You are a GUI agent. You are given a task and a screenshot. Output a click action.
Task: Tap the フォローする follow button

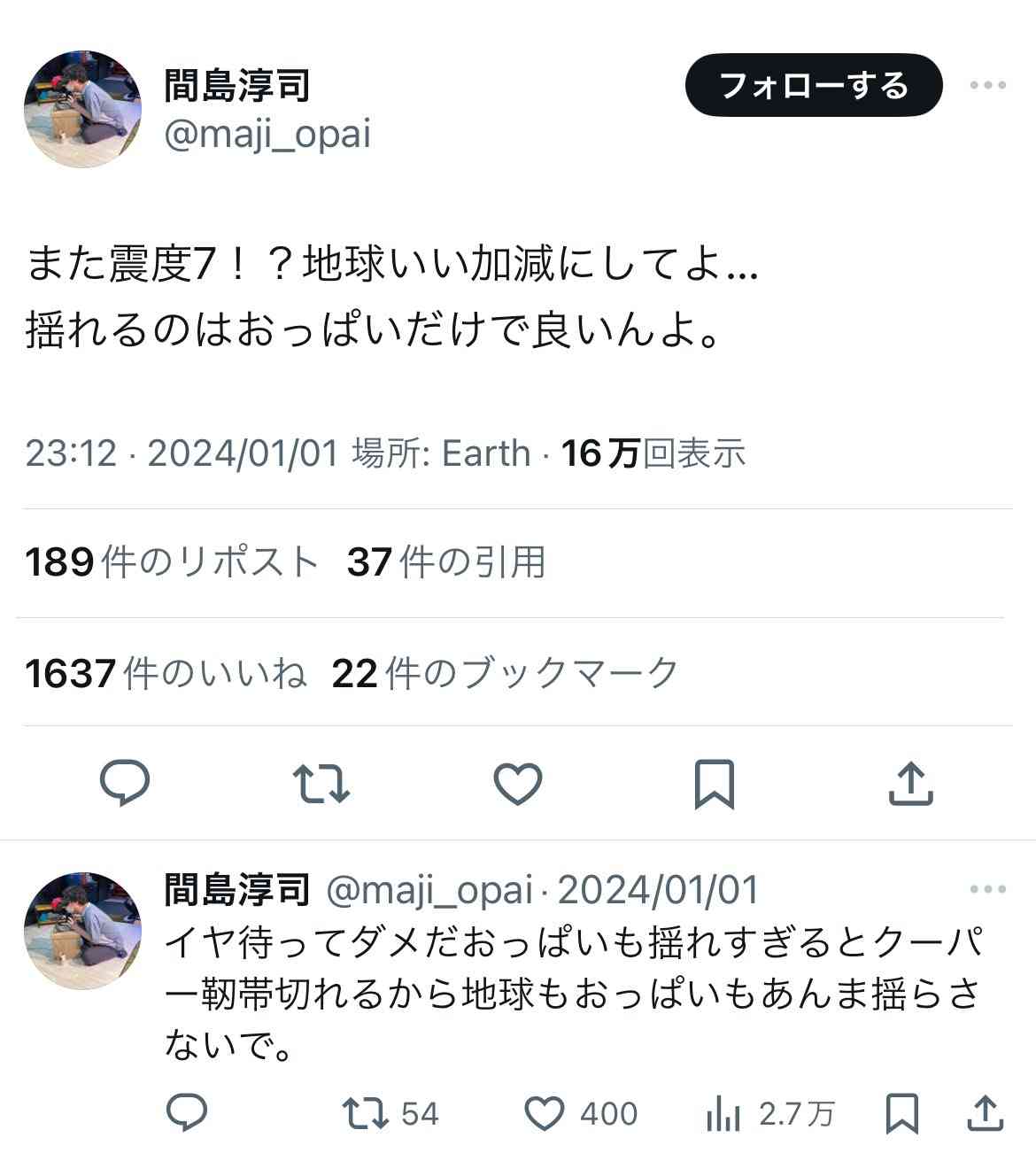point(813,86)
